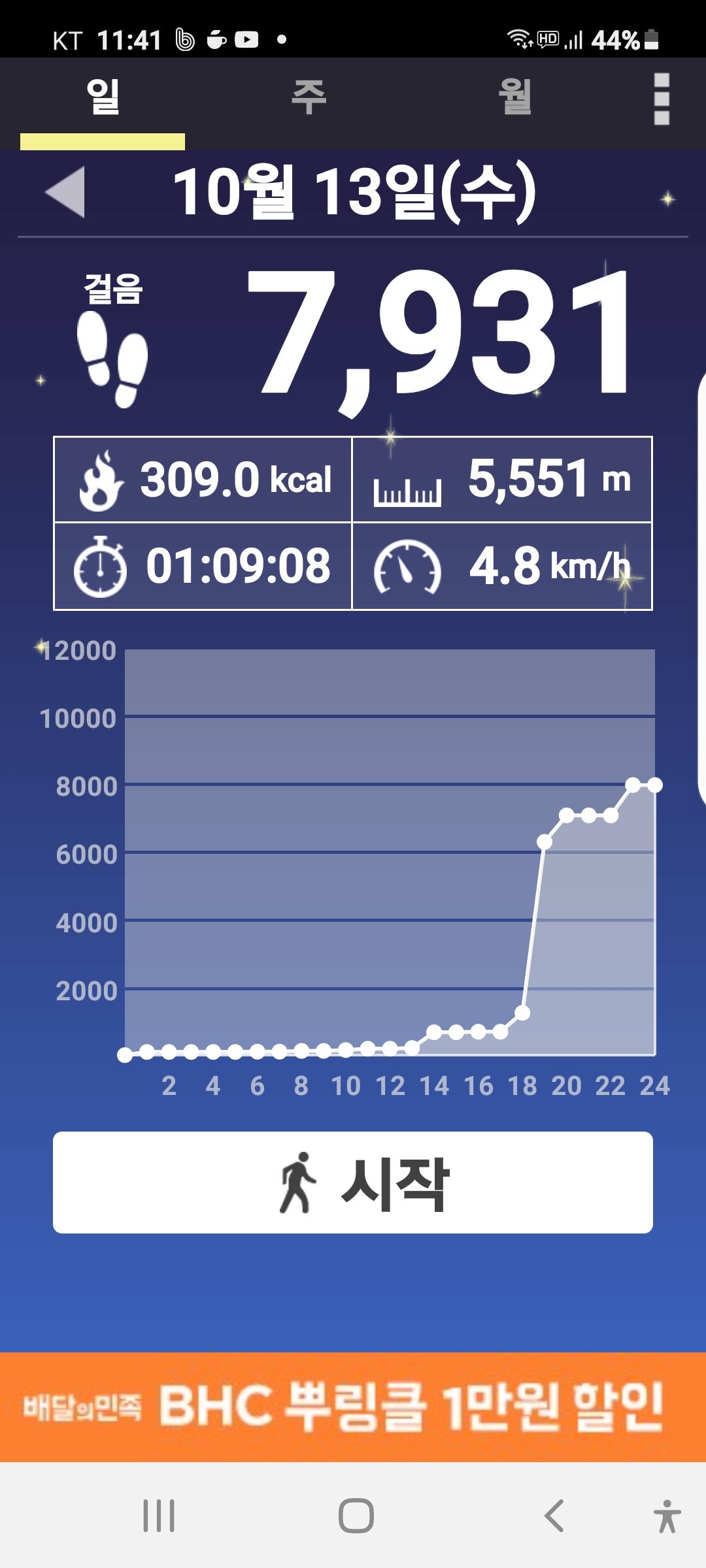This screenshot has height=1568, width=706.
Task: Open the three-dot overflow menu
Action: tap(661, 99)
